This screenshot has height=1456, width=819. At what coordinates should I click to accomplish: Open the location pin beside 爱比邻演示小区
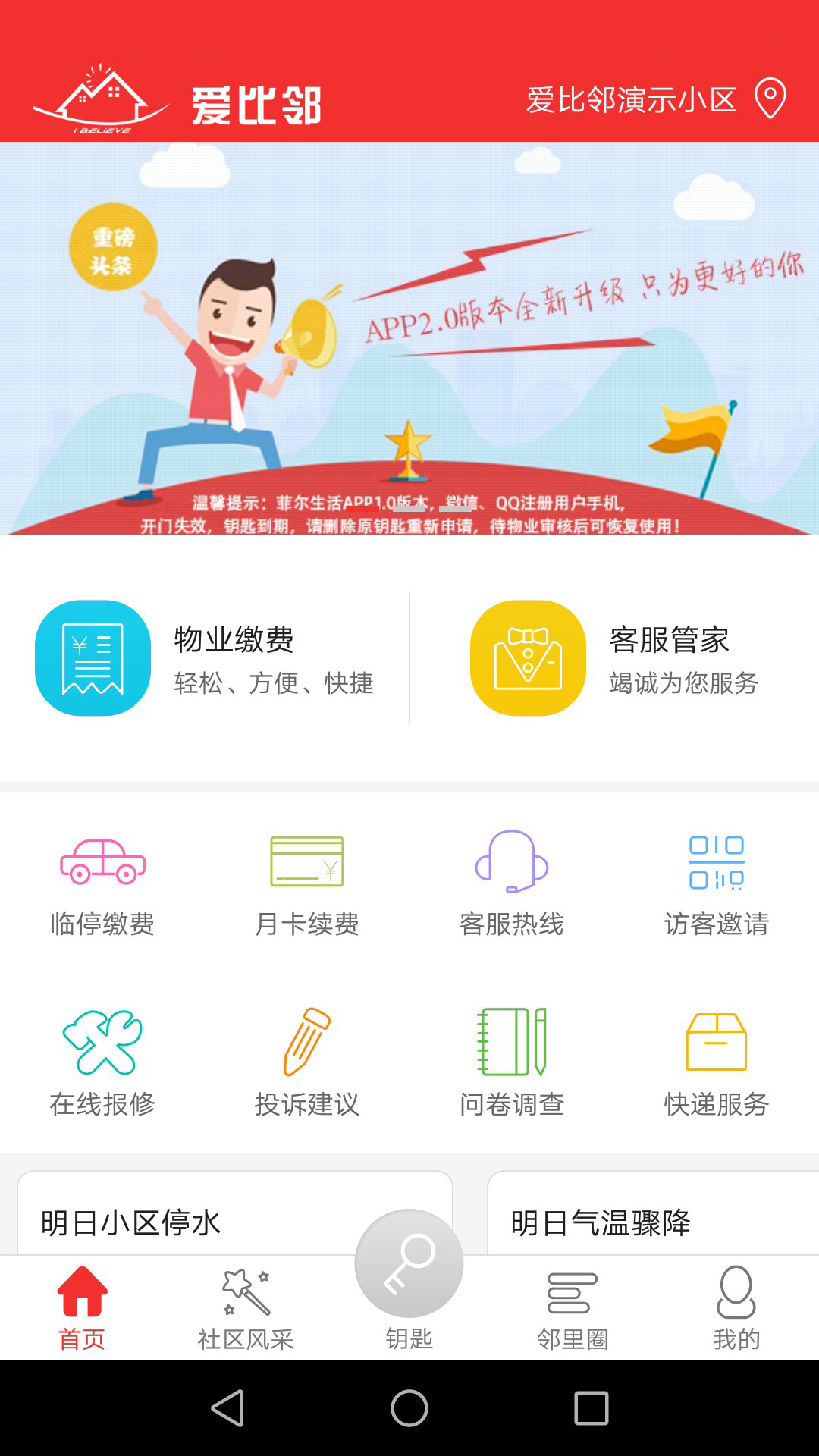pos(769,99)
